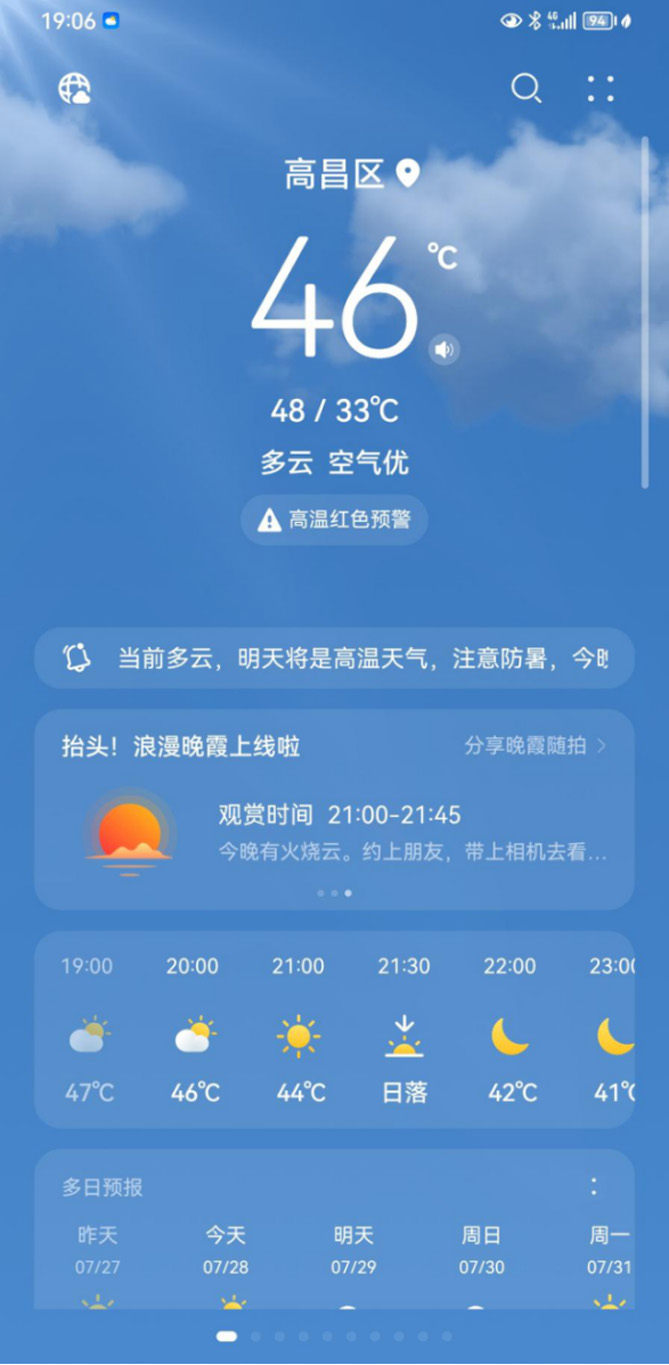Select the 明天 07/29 forecast
This screenshot has height=1365, width=669.
pyautogui.click(x=353, y=1250)
